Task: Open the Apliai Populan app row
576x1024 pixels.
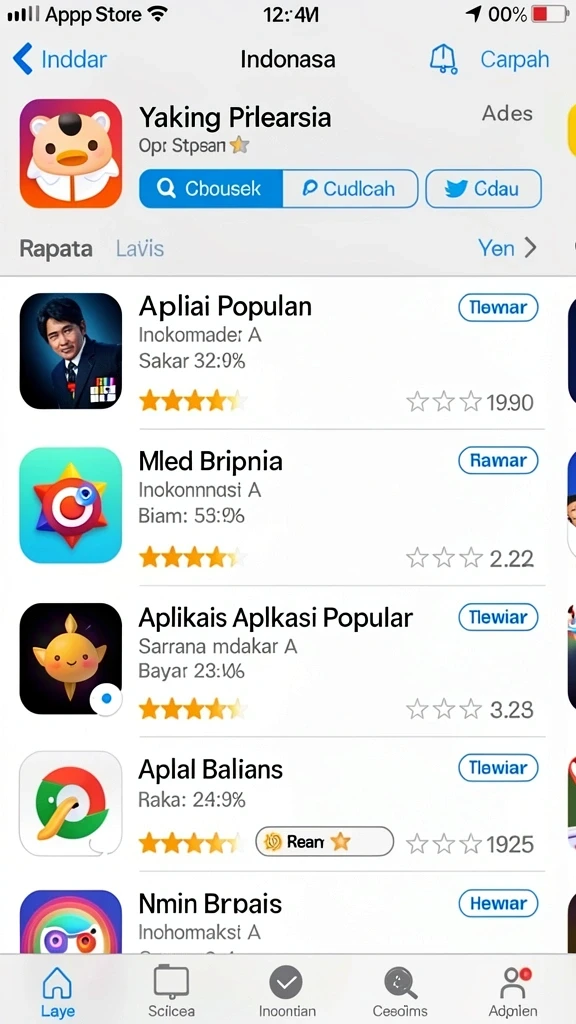Action: click(x=281, y=352)
